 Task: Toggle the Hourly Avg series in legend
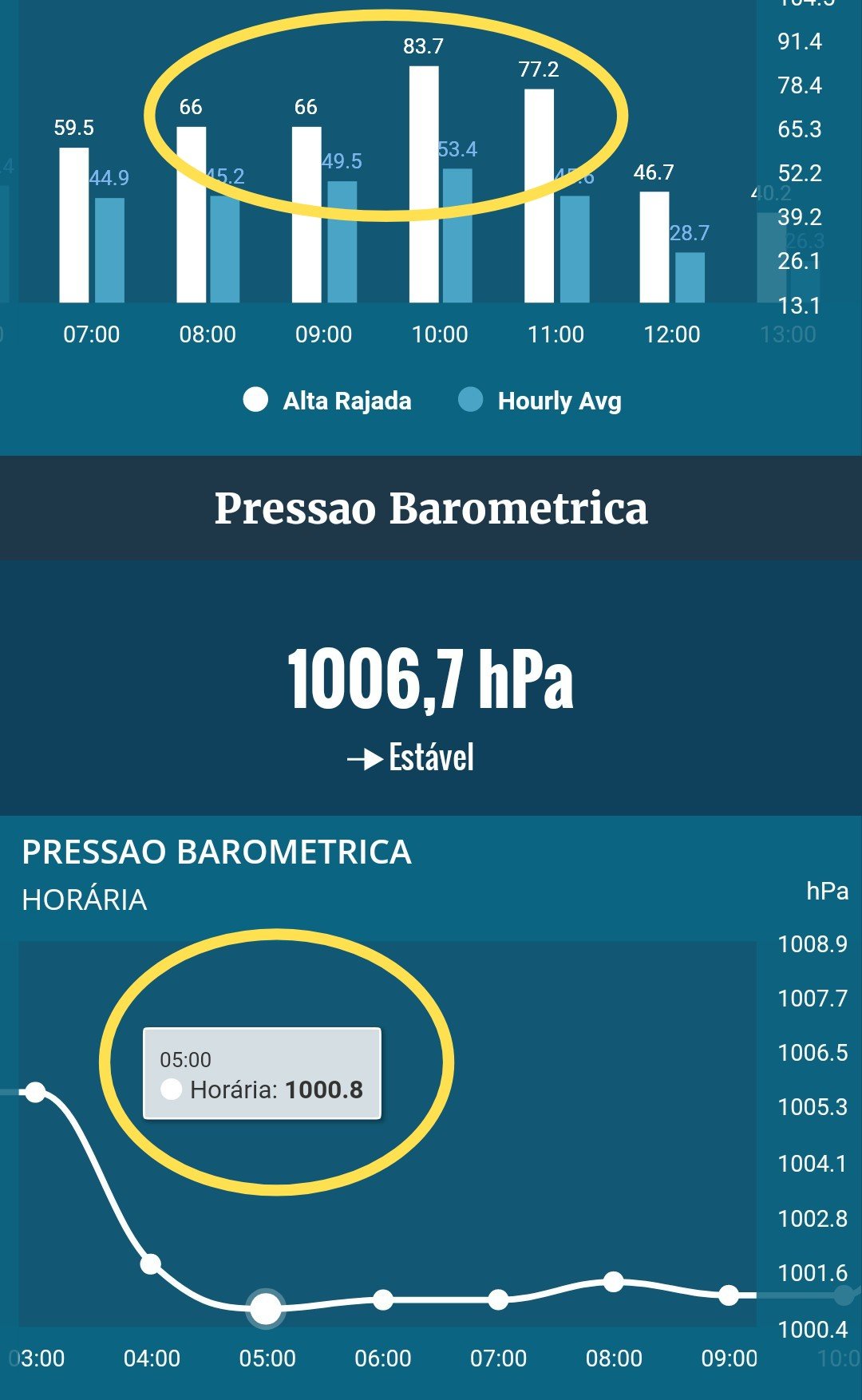coord(540,400)
